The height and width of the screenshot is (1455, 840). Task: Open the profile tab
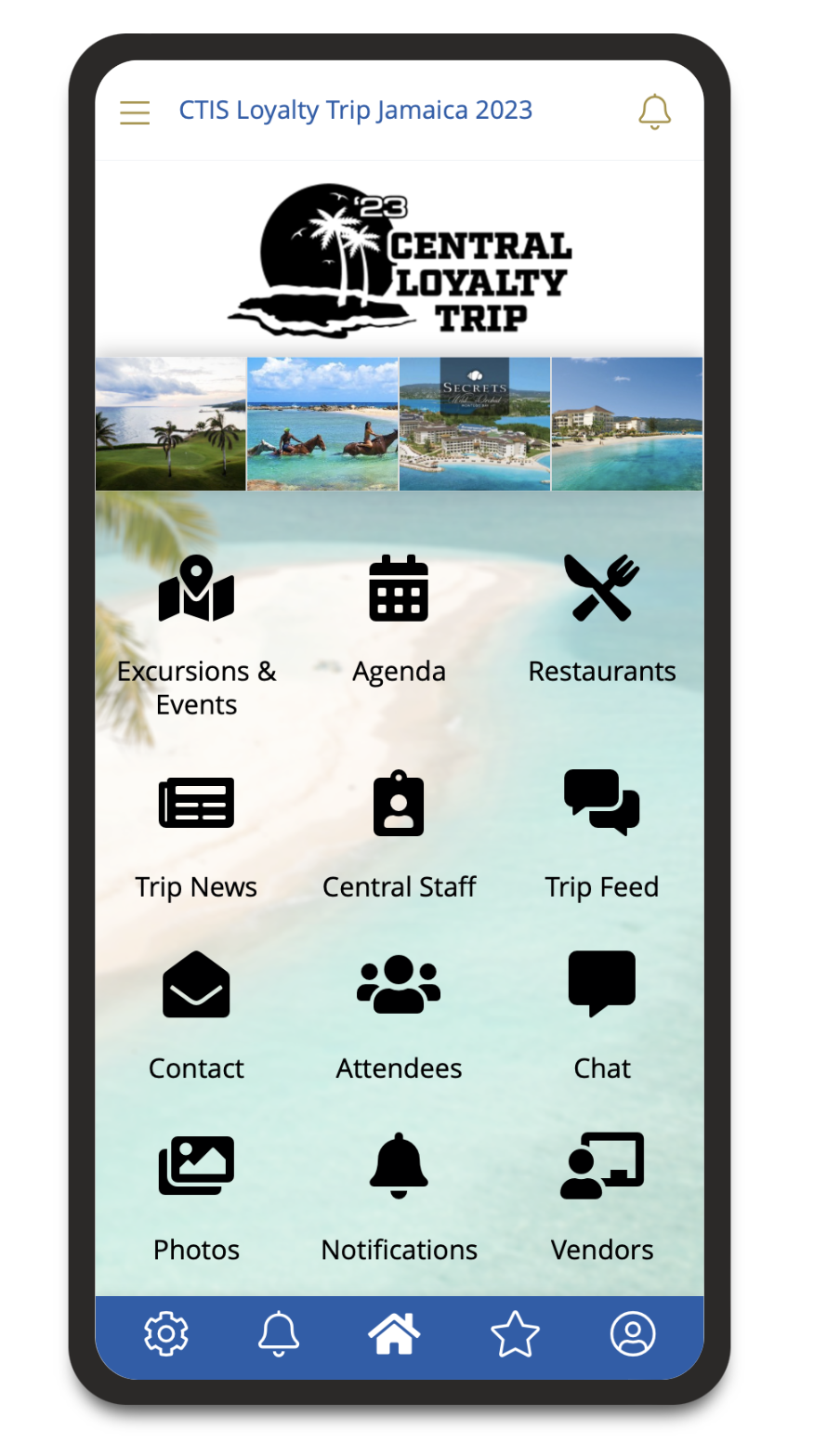pos(633,1334)
